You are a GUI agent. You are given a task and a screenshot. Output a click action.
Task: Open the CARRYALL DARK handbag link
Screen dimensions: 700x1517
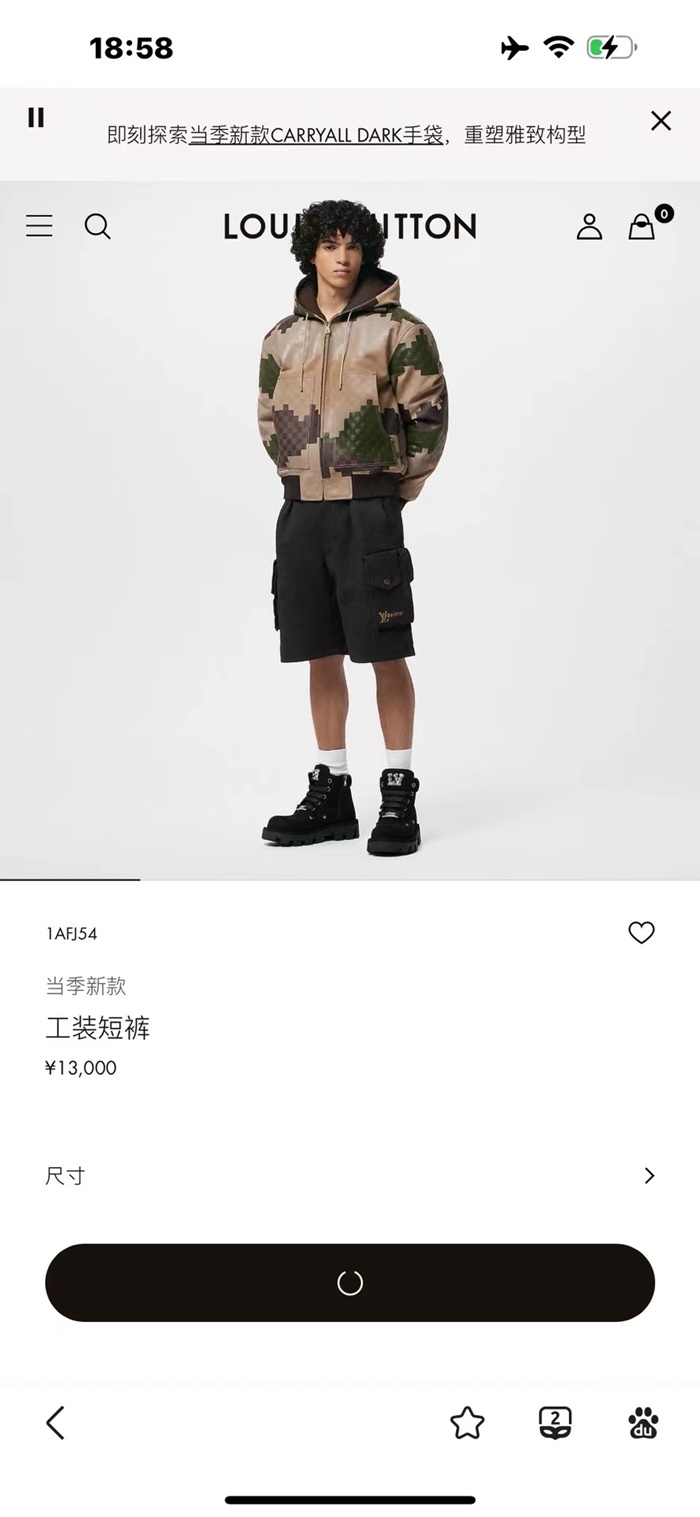pos(316,135)
